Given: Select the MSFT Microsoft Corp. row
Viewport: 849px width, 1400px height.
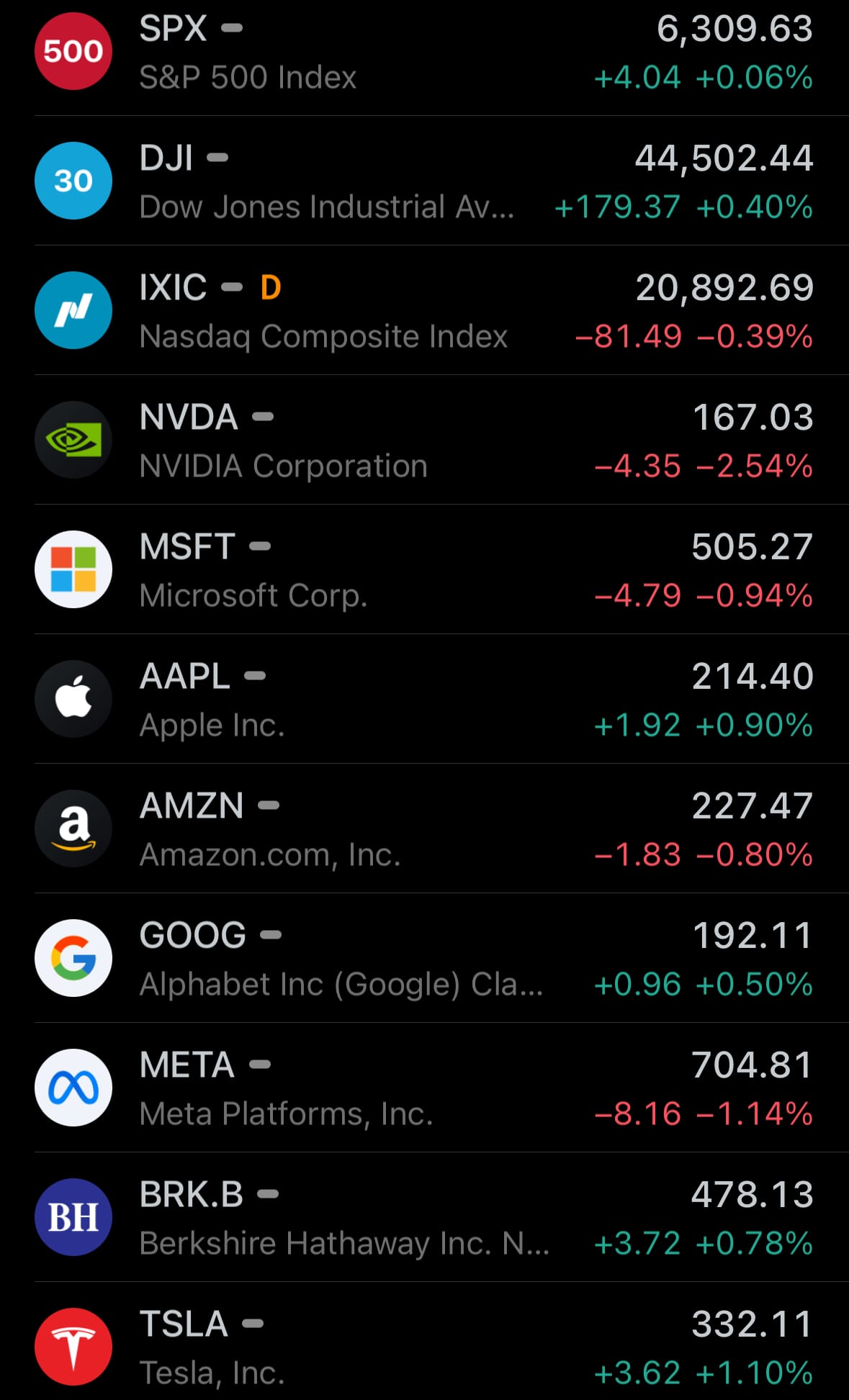Looking at the screenshot, I should pyautogui.click(x=424, y=569).
